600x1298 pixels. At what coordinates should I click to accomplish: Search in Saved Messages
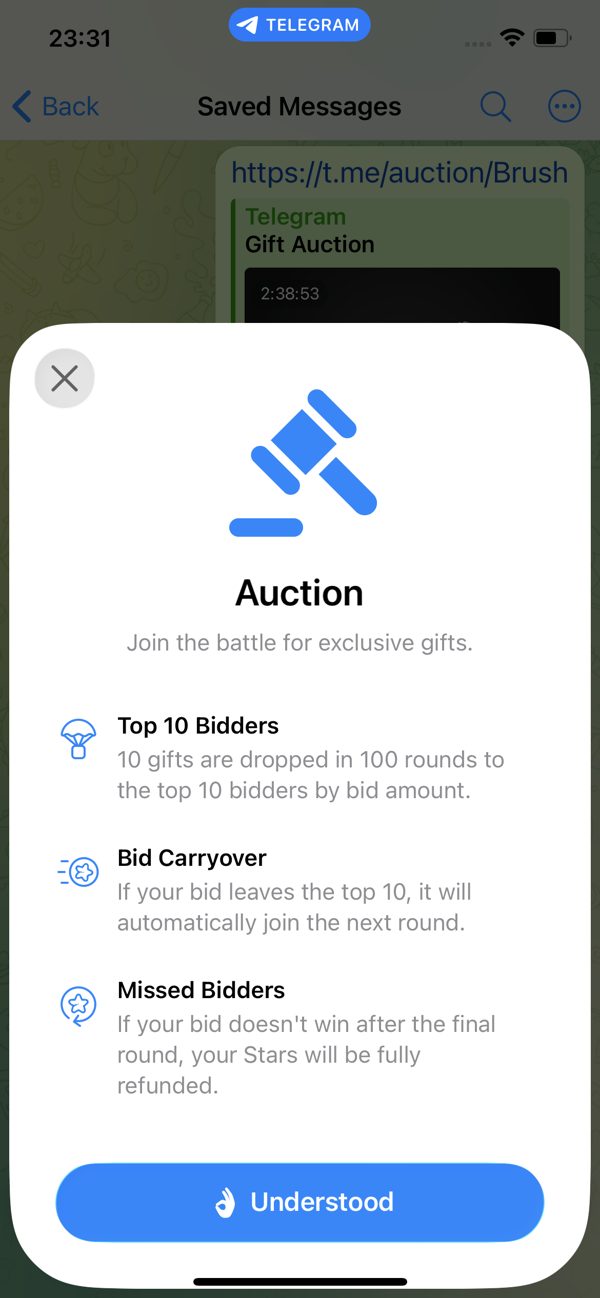click(495, 106)
